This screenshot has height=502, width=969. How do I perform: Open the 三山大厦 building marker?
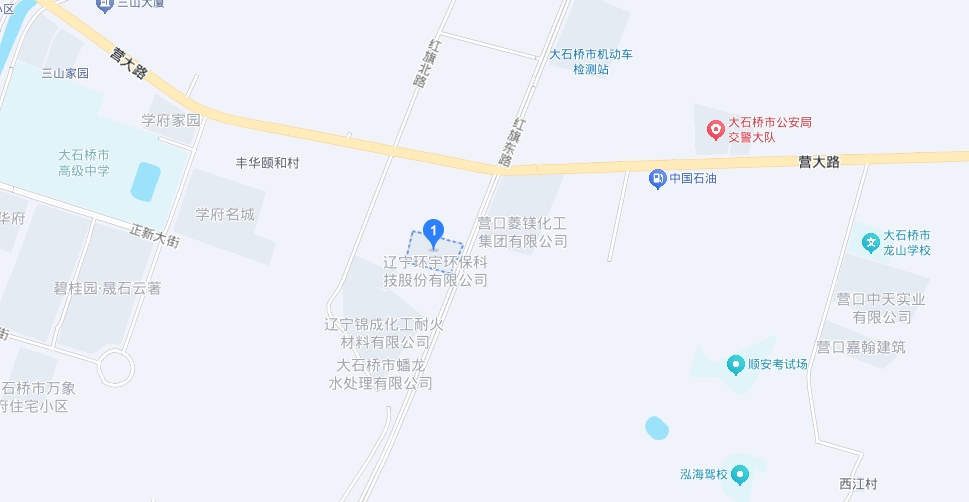pyautogui.click(x=104, y=5)
